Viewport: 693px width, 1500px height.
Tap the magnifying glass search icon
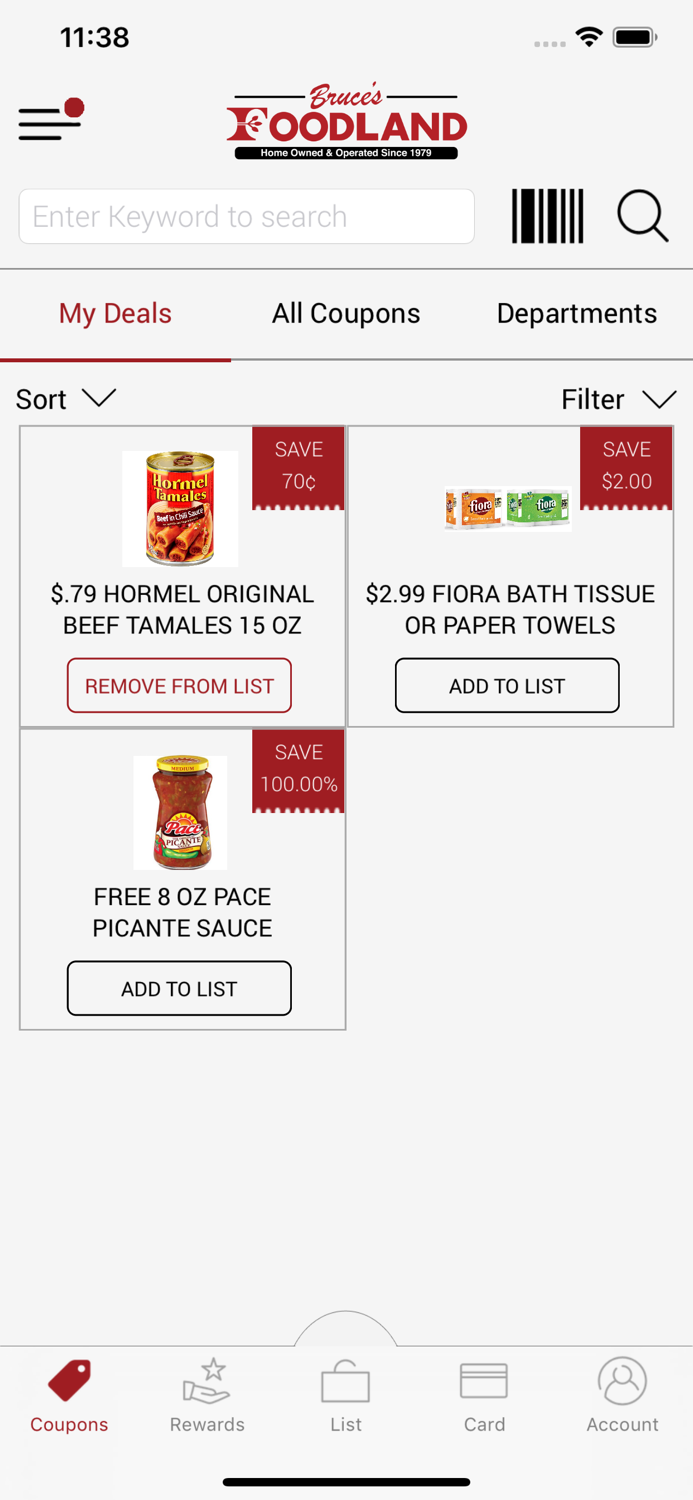(642, 216)
